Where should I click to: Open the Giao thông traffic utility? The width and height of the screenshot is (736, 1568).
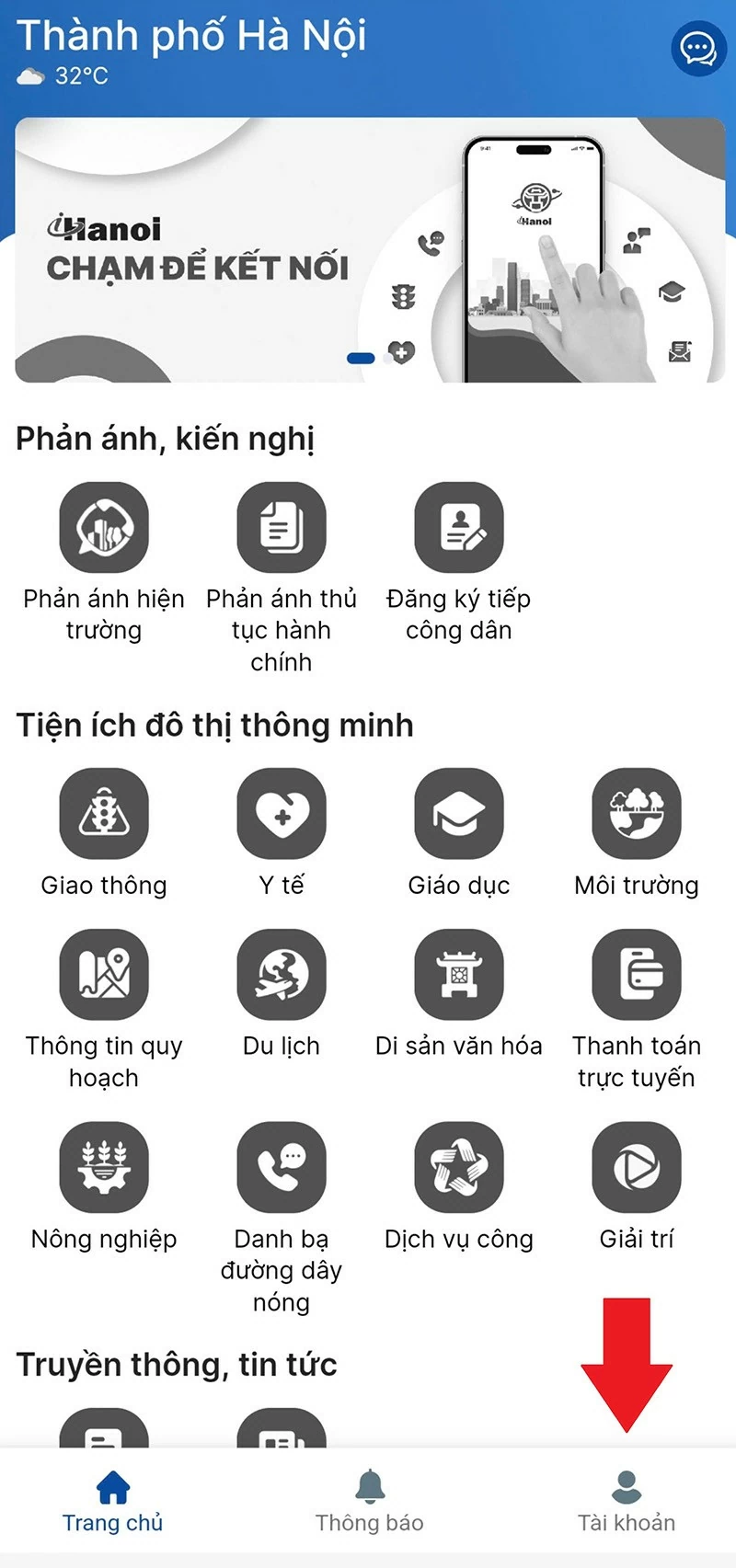tap(104, 815)
